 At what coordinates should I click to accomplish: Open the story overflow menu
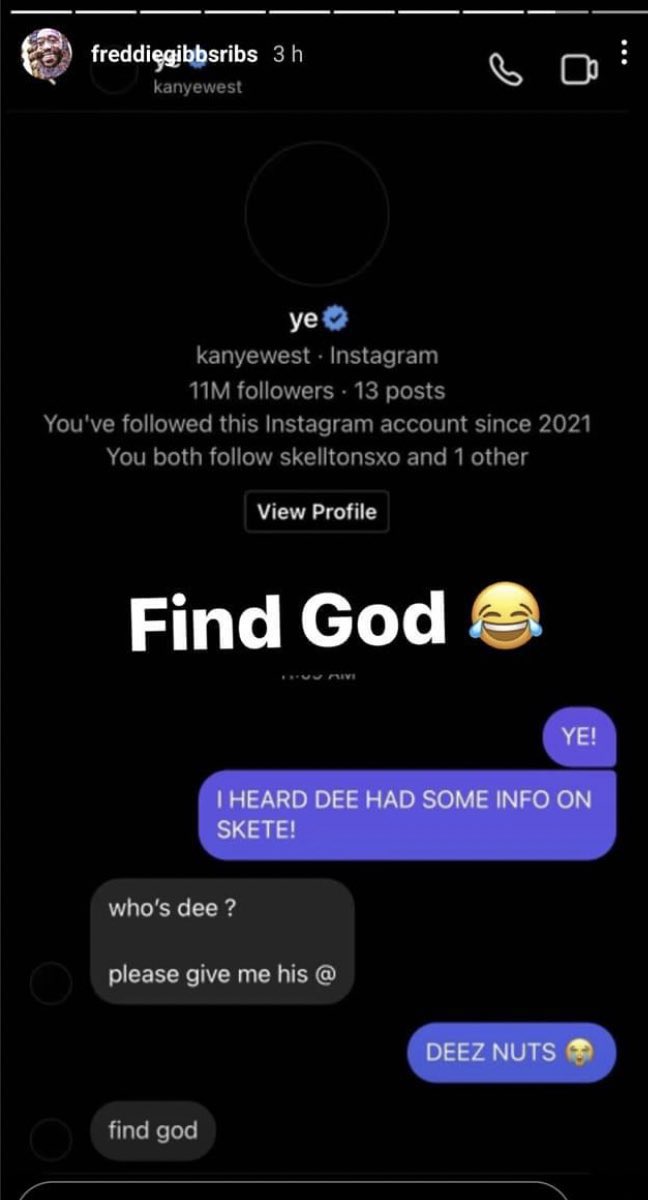[625, 52]
